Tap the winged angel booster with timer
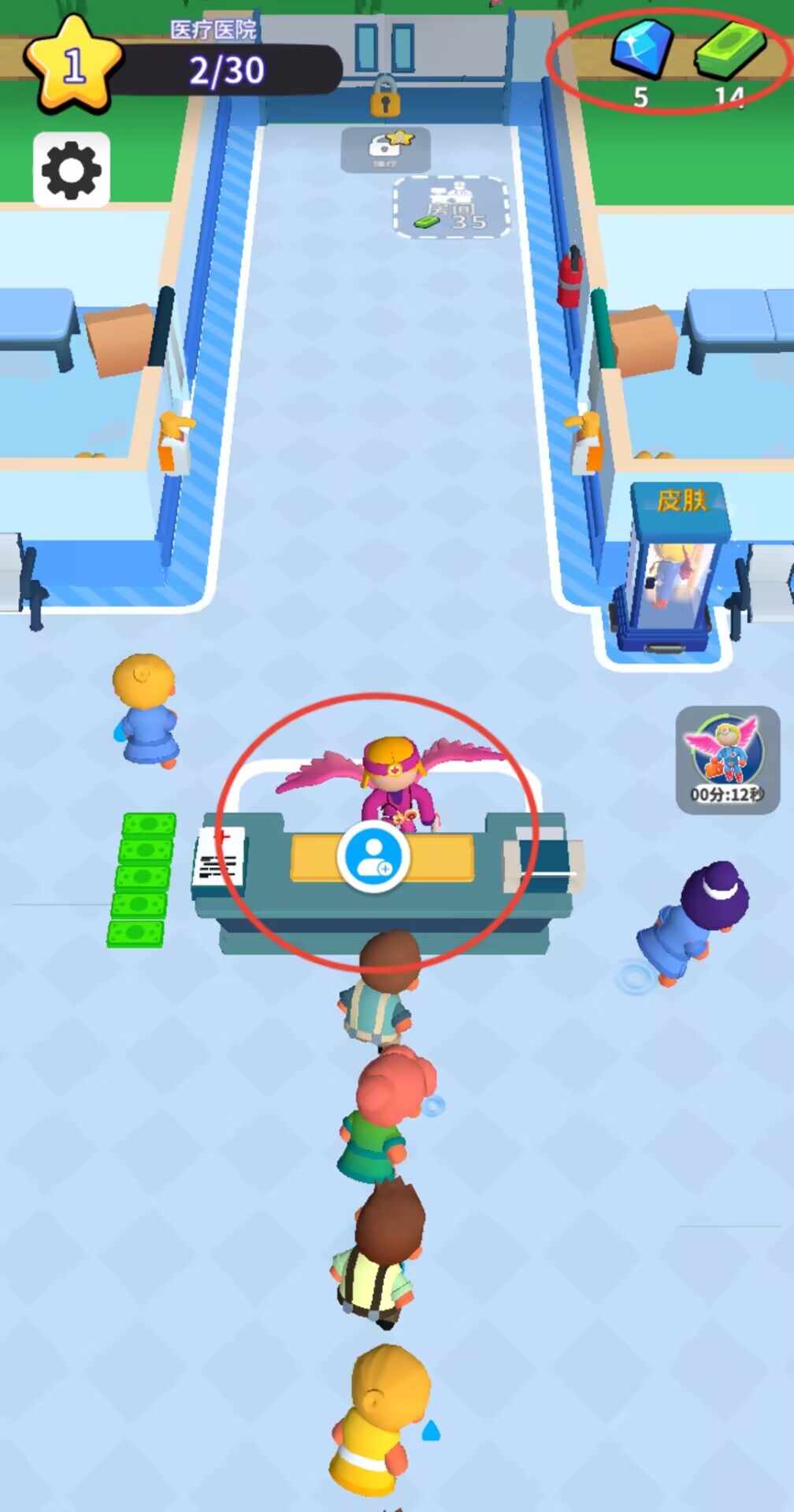Image resolution: width=794 pixels, height=1512 pixels. click(x=727, y=759)
